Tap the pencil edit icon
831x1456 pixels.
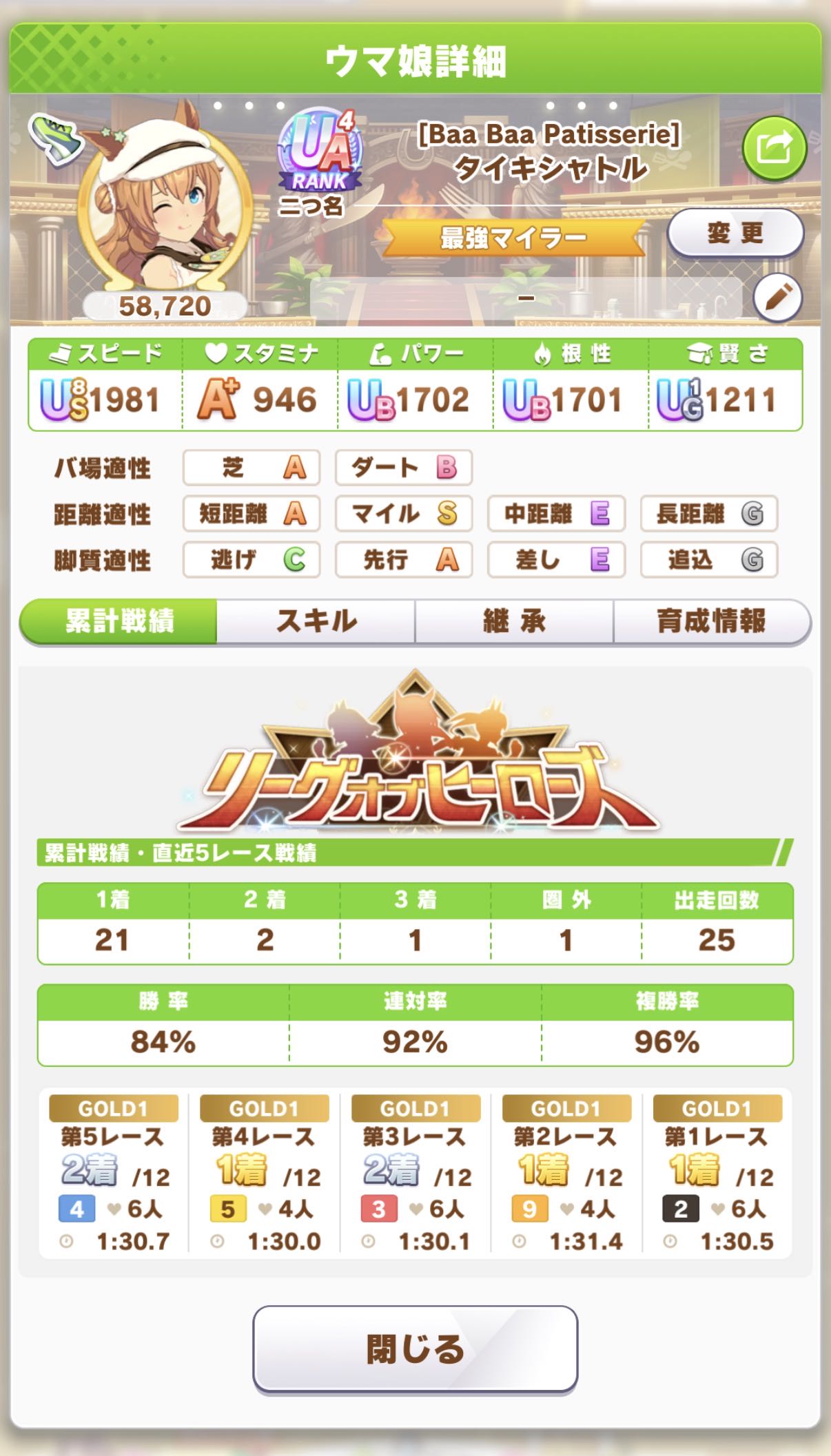(777, 298)
